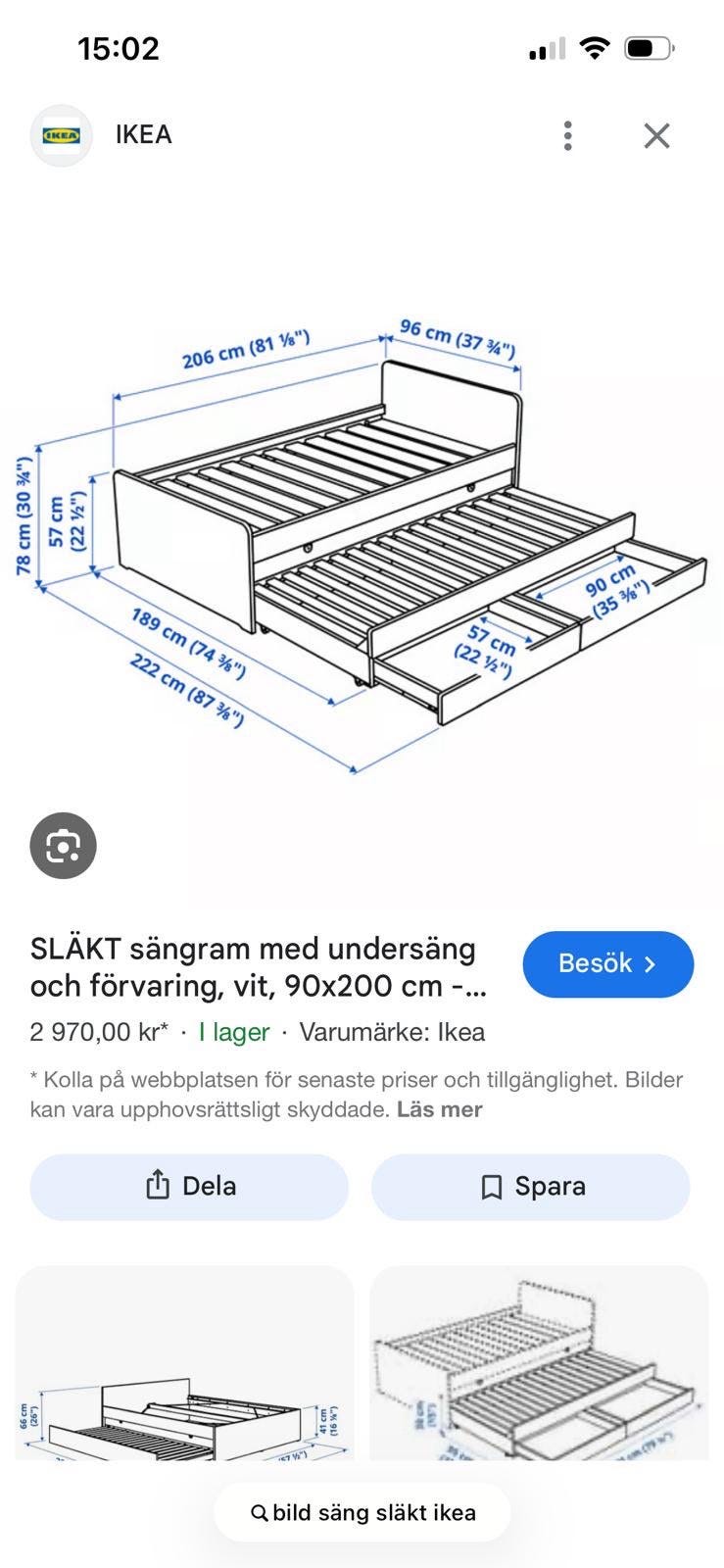
Task: Tap the Besök button to visit the site
Action: click(607, 964)
